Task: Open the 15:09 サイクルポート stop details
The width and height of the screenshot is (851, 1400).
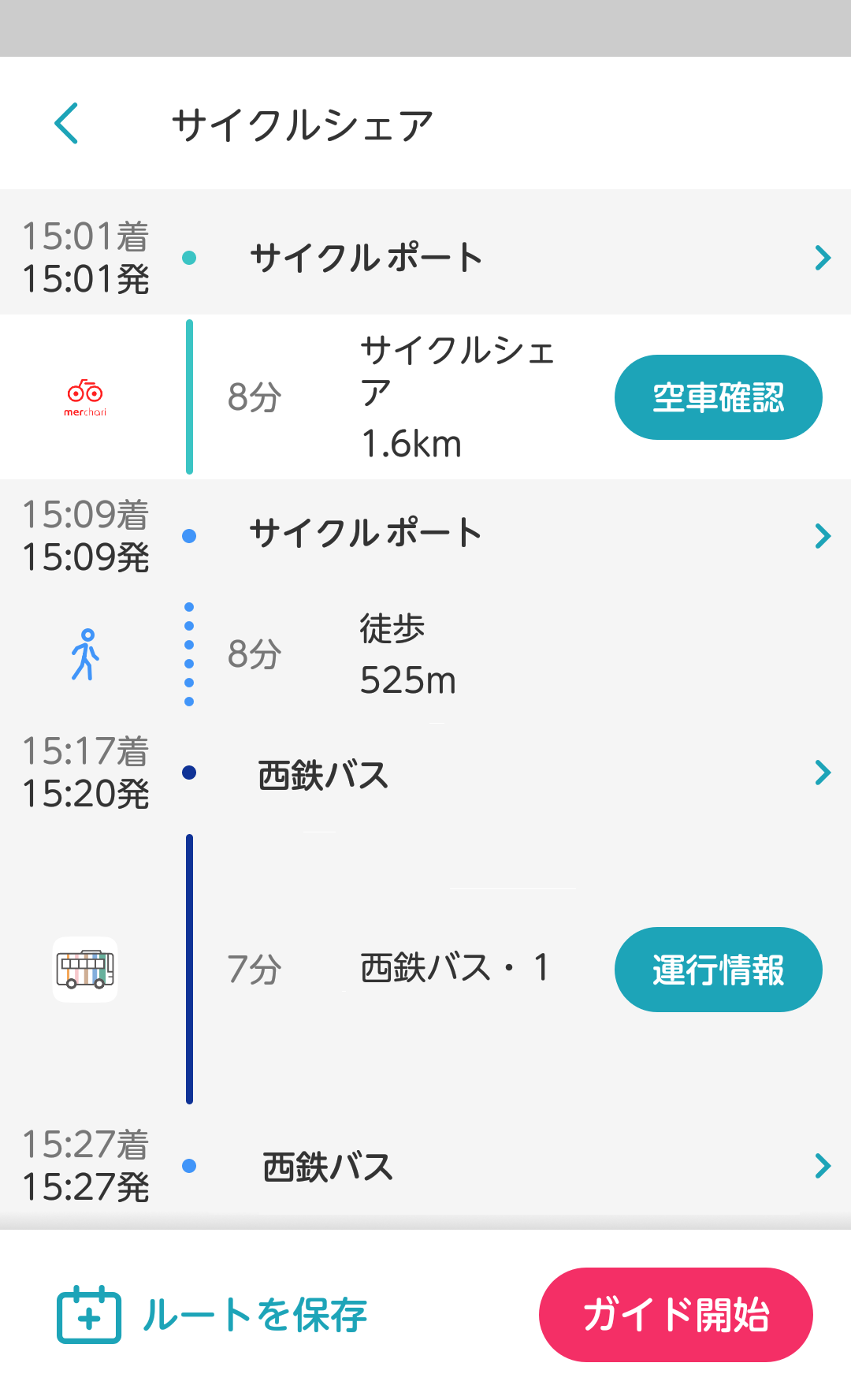Action: (425, 536)
